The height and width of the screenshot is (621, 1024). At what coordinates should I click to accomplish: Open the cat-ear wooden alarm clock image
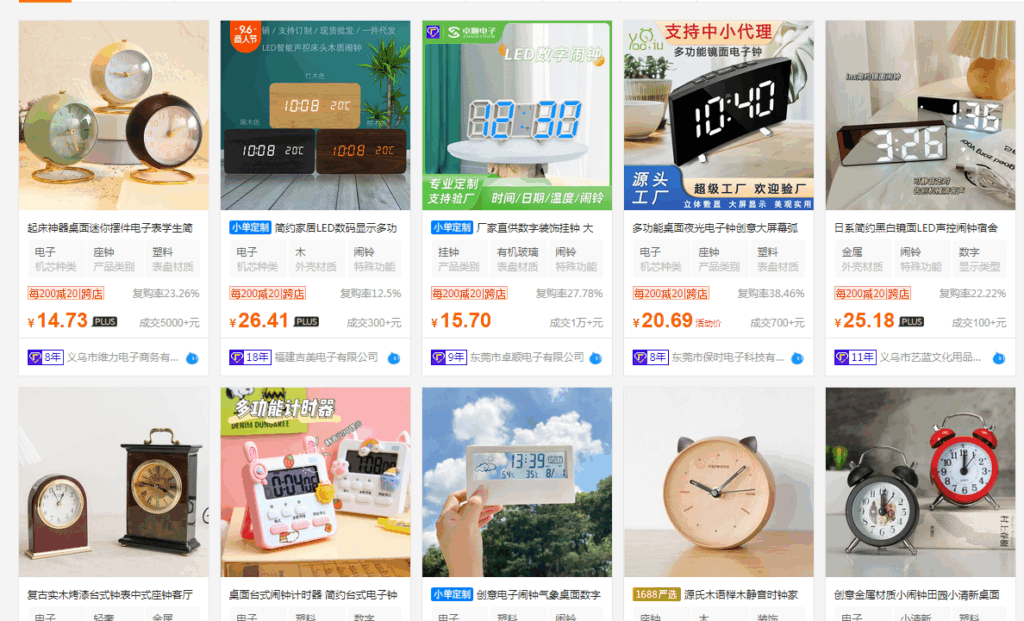pyautogui.click(x=719, y=482)
